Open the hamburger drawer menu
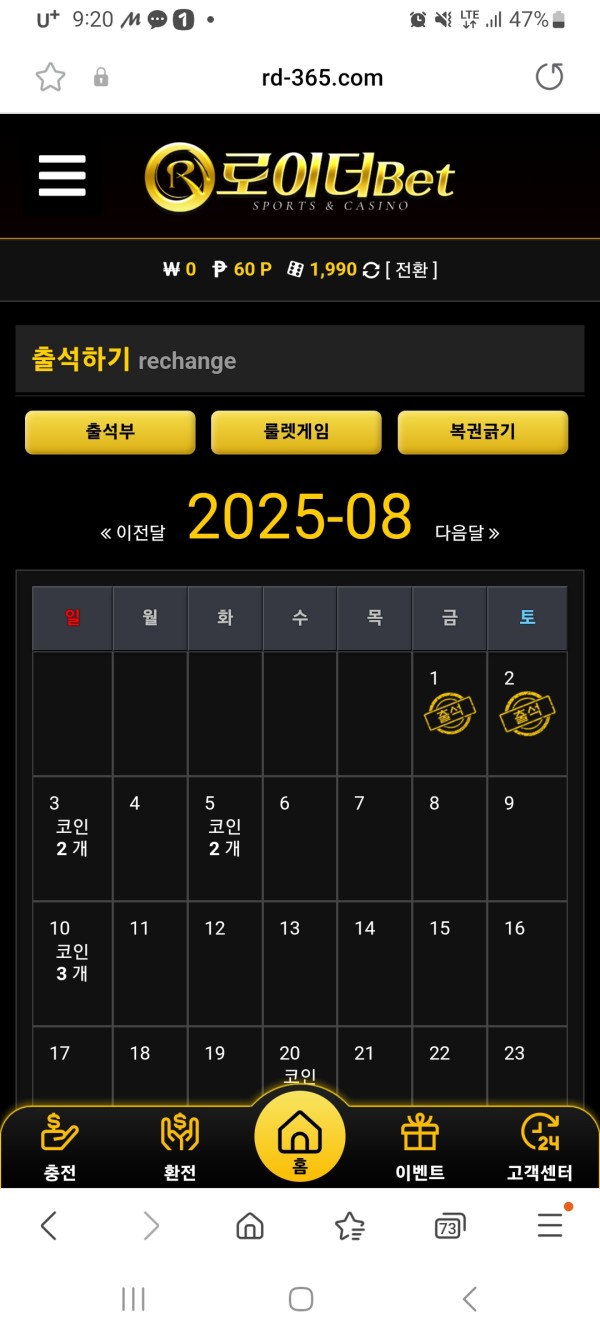 click(x=62, y=178)
